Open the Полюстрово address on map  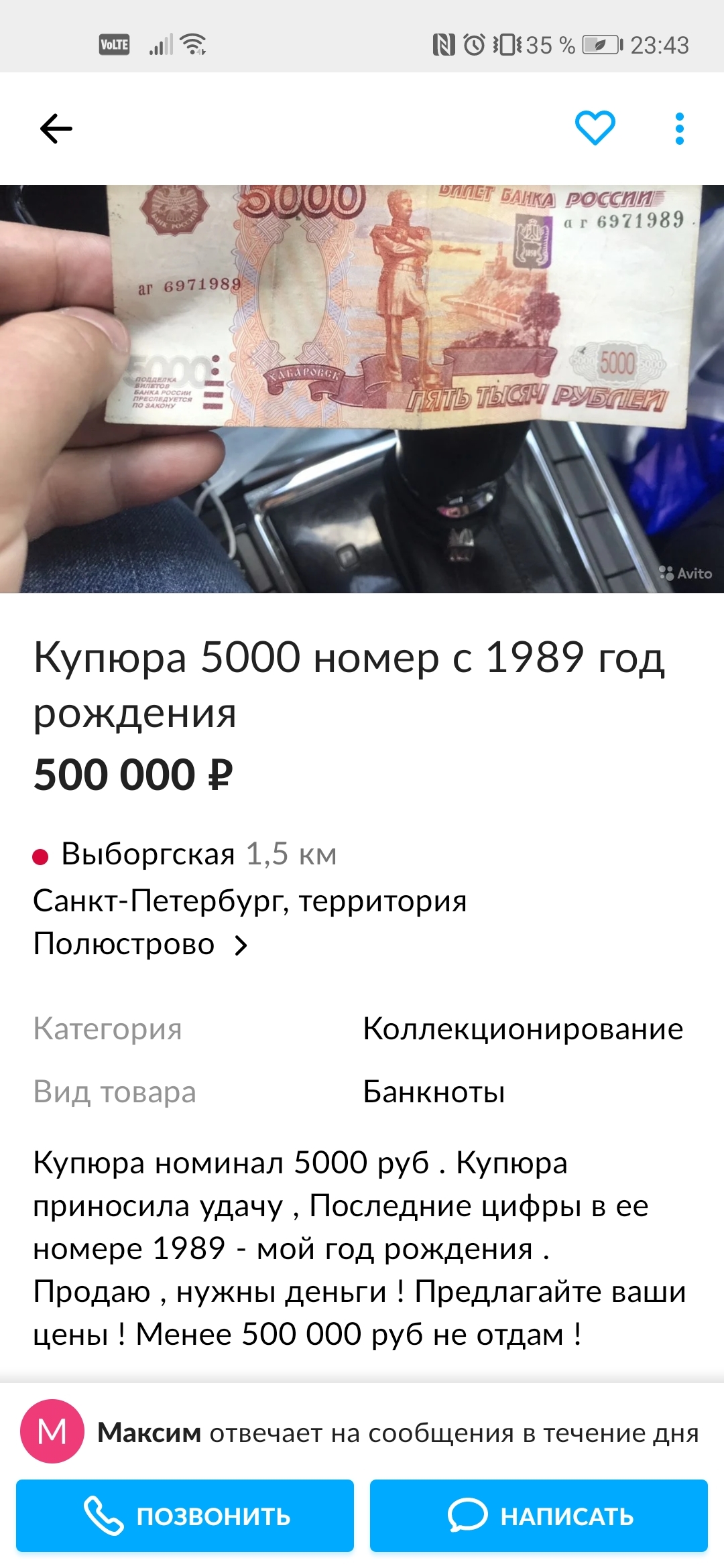point(141,945)
